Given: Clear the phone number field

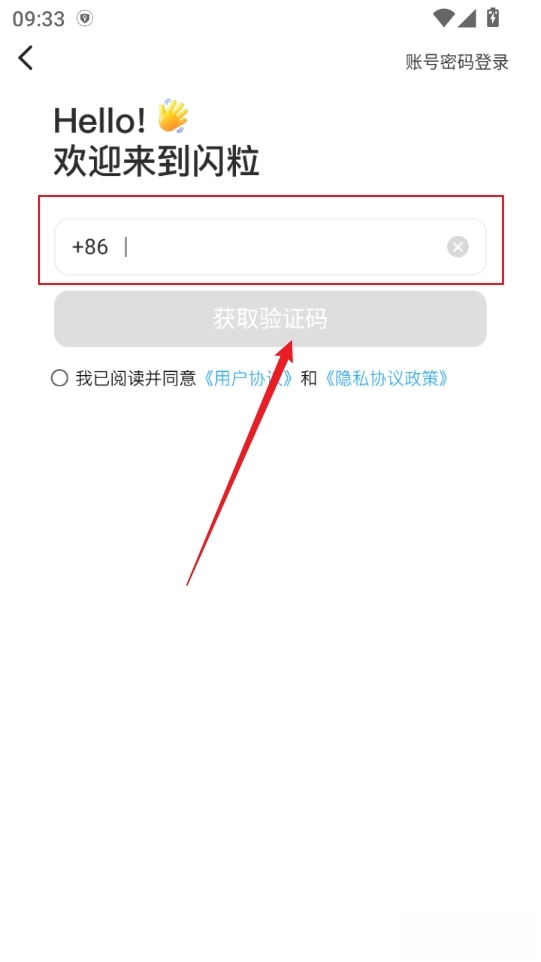Looking at the screenshot, I should coord(458,247).
